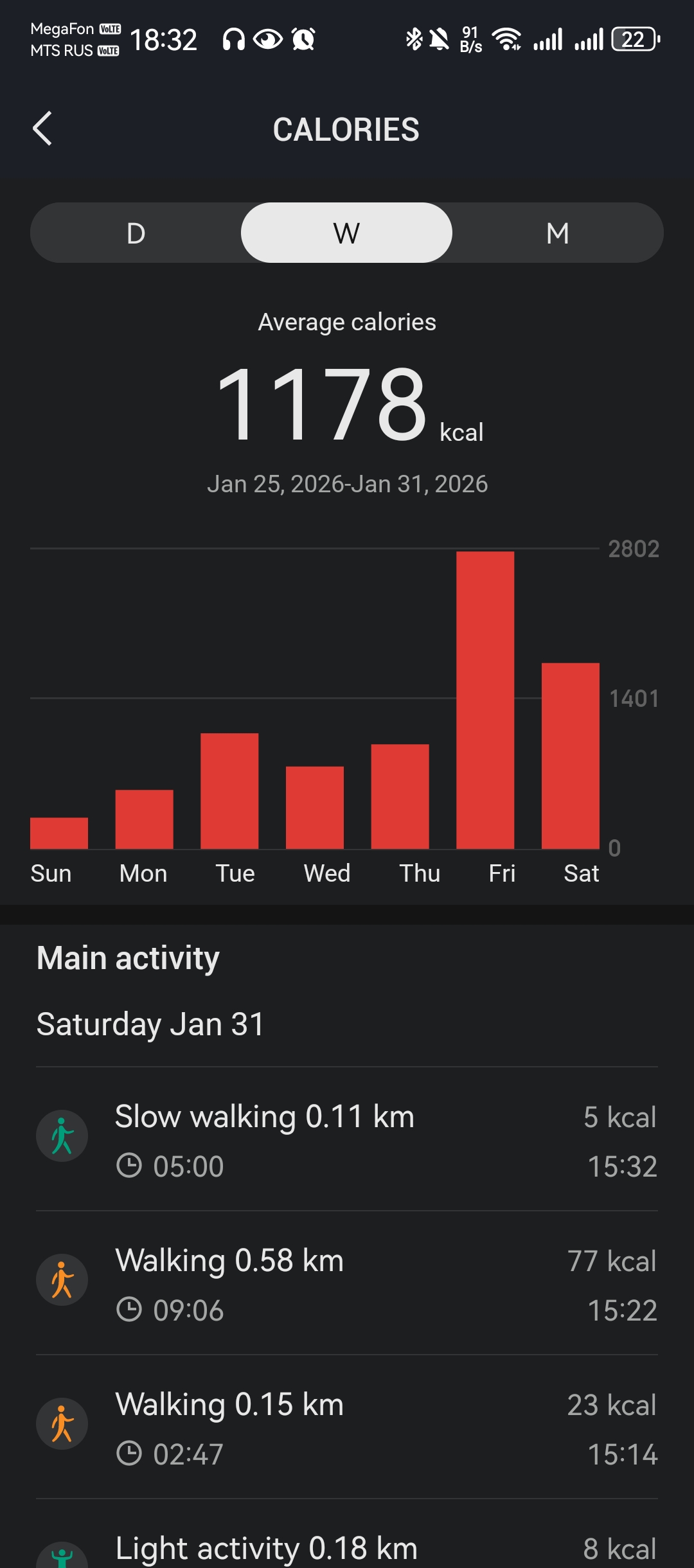Select the Fri bar in the chart
The height and width of the screenshot is (1568, 694).
pos(485,700)
